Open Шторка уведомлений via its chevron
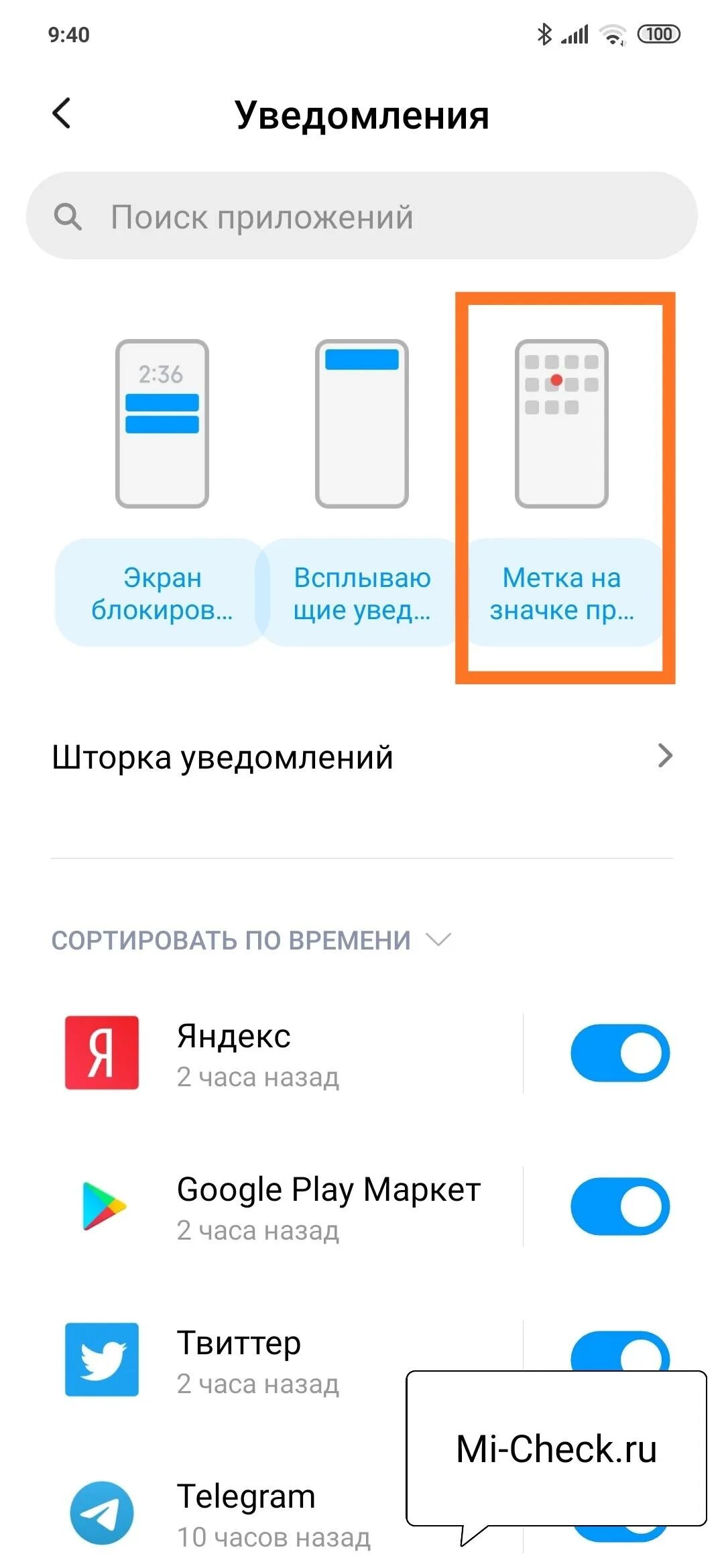Image resolution: width=724 pixels, height=1568 pixels. pyautogui.click(x=664, y=756)
